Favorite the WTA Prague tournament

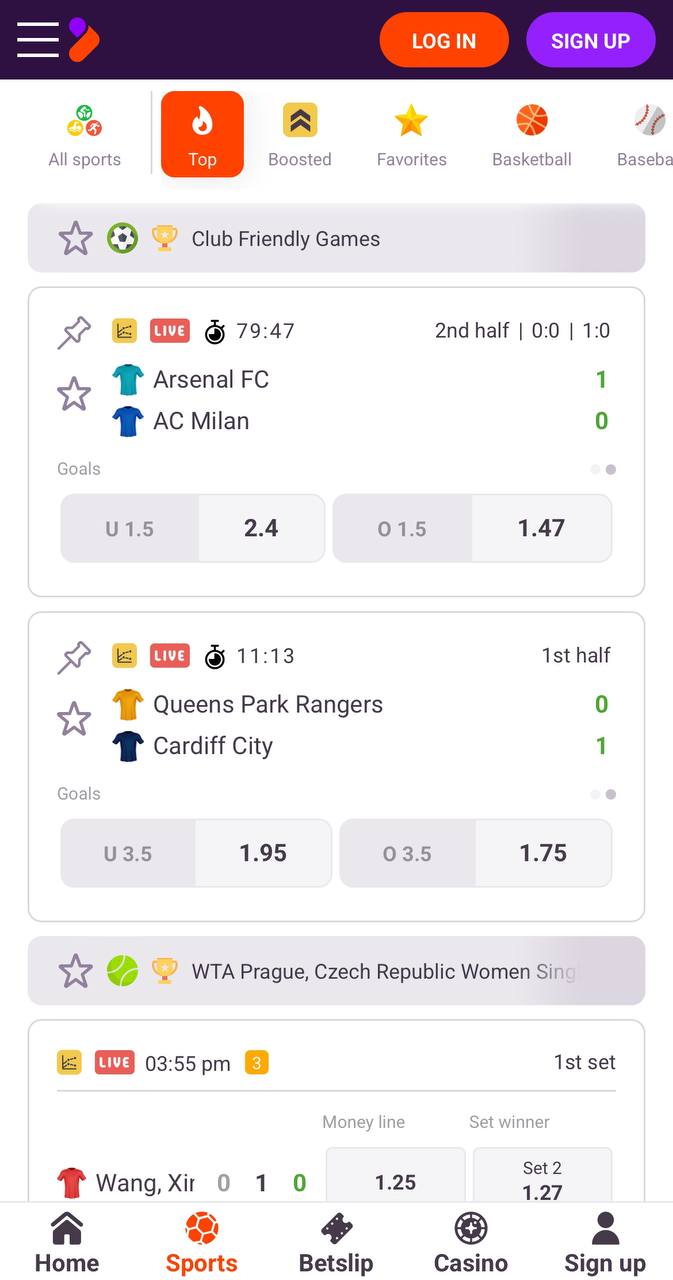tap(75, 970)
